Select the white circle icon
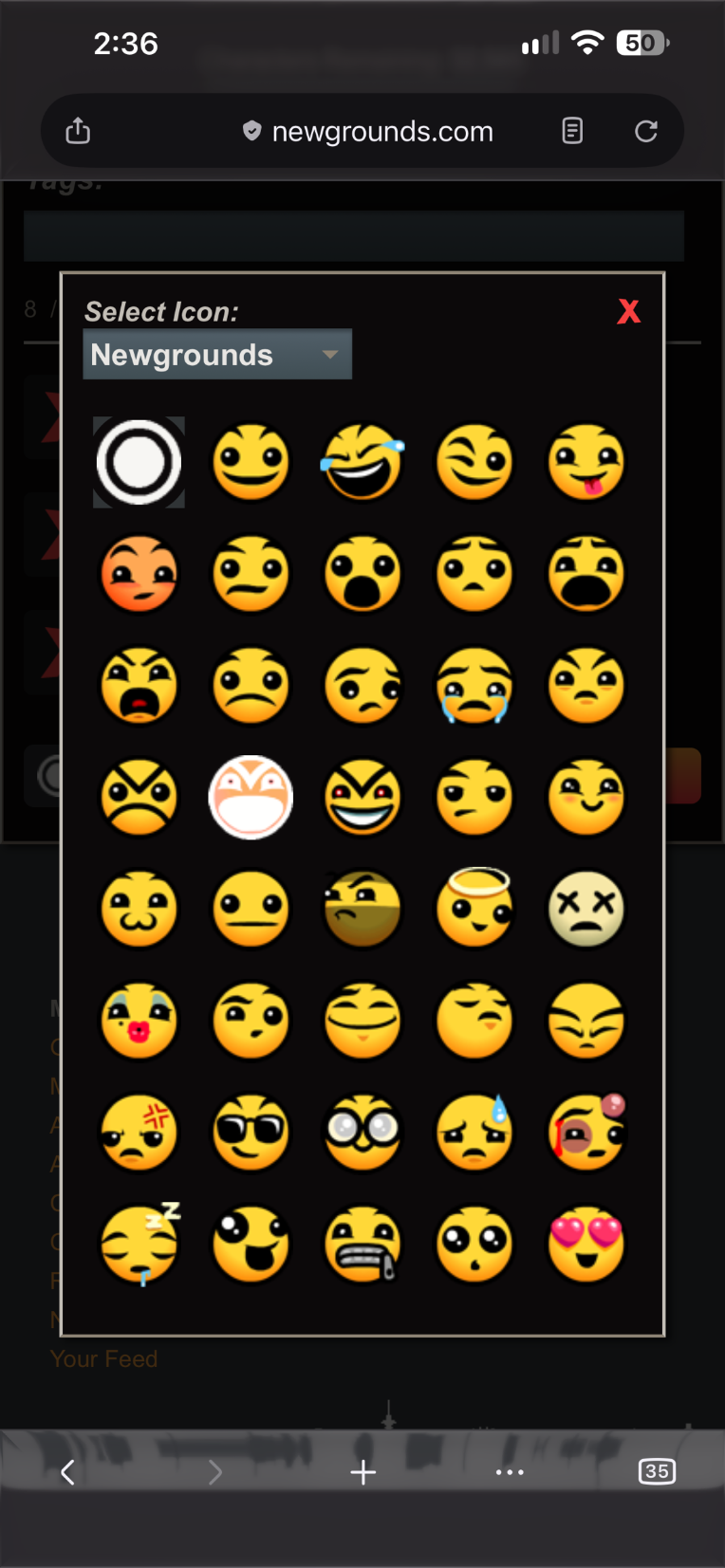Viewport: 725px width, 1568px height. tap(139, 462)
